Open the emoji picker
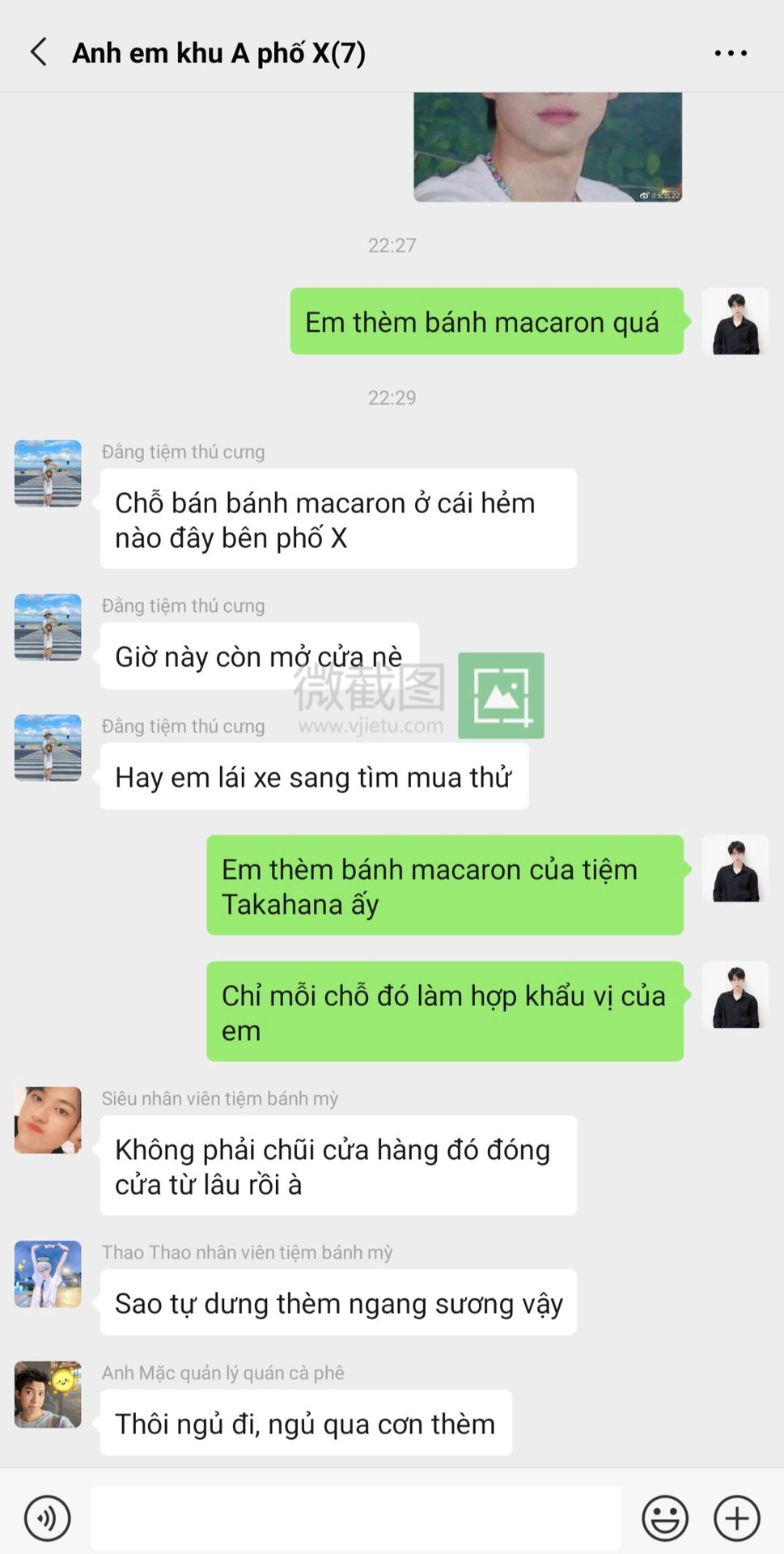Image resolution: width=784 pixels, height=1554 pixels. [665, 1518]
